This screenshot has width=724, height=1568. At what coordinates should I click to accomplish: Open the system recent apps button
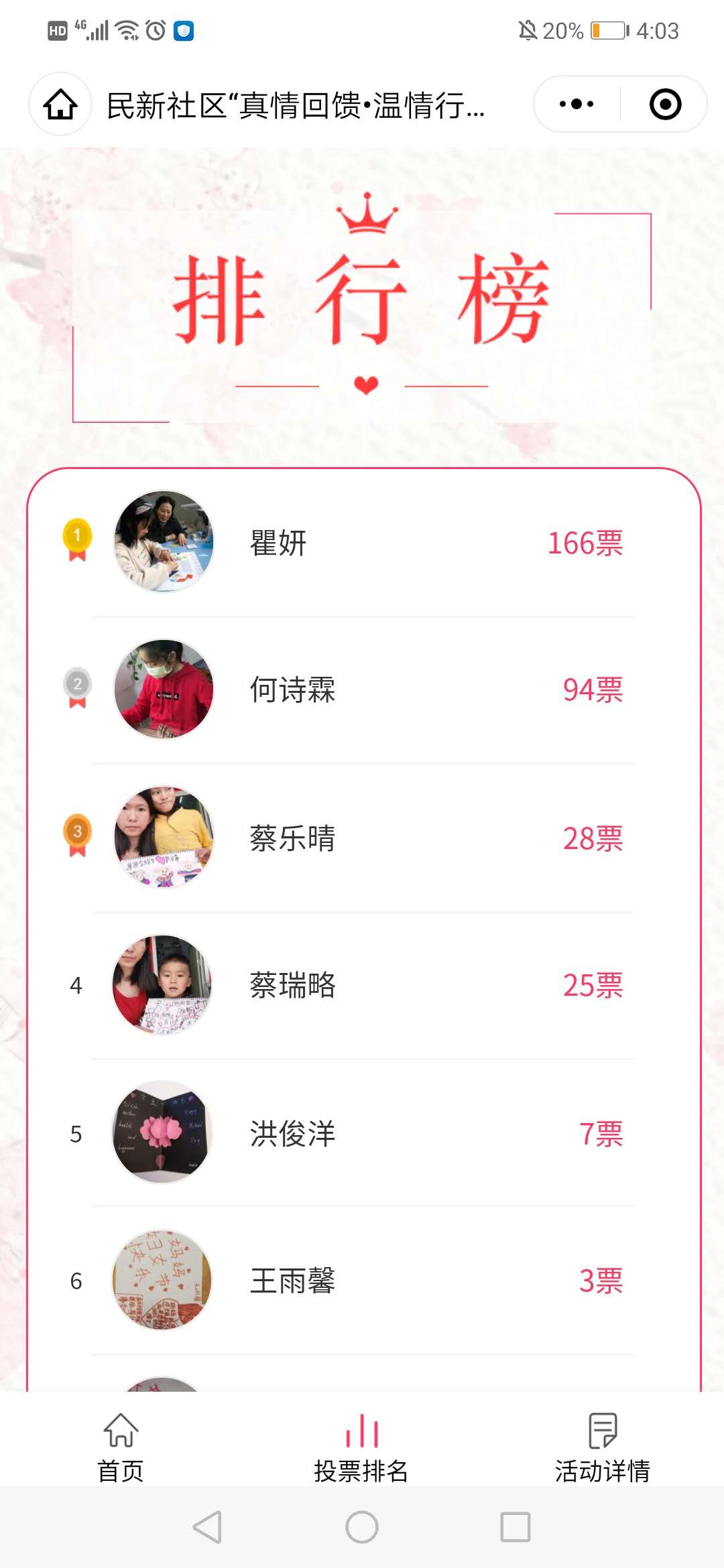pyautogui.click(x=515, y=1527)
